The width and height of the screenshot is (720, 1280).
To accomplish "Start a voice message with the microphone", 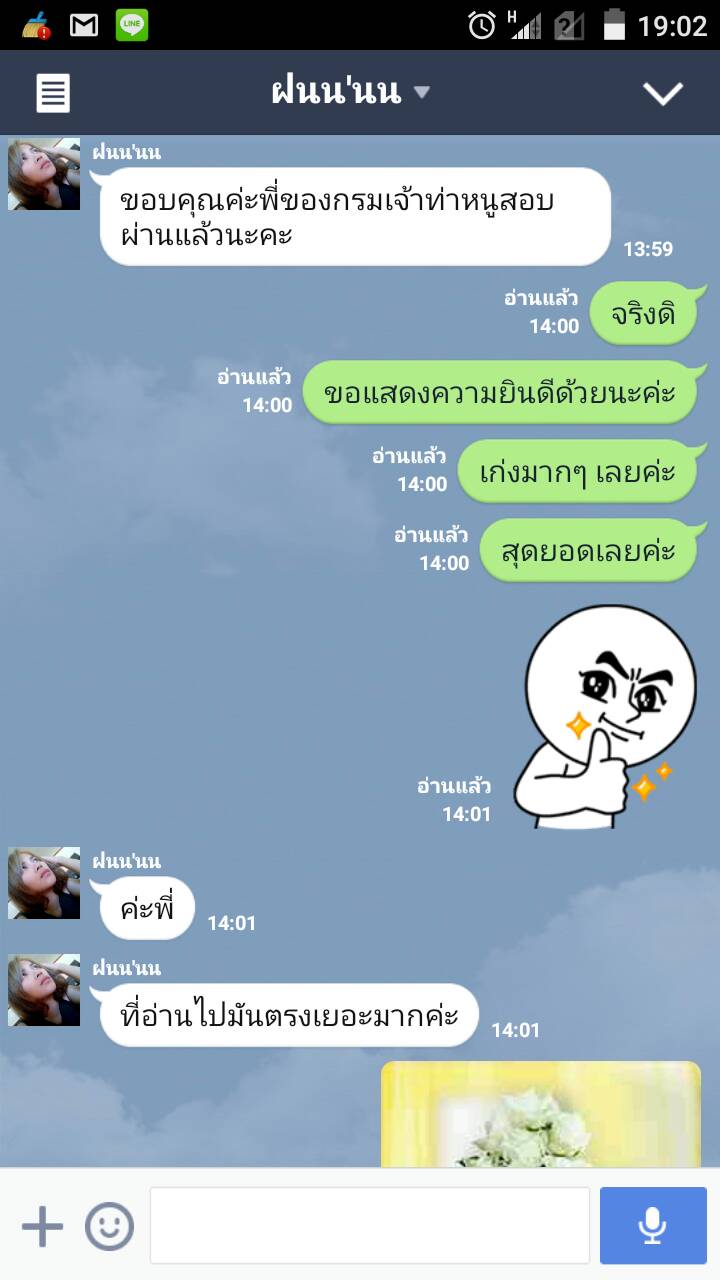I will point(653,1226).
